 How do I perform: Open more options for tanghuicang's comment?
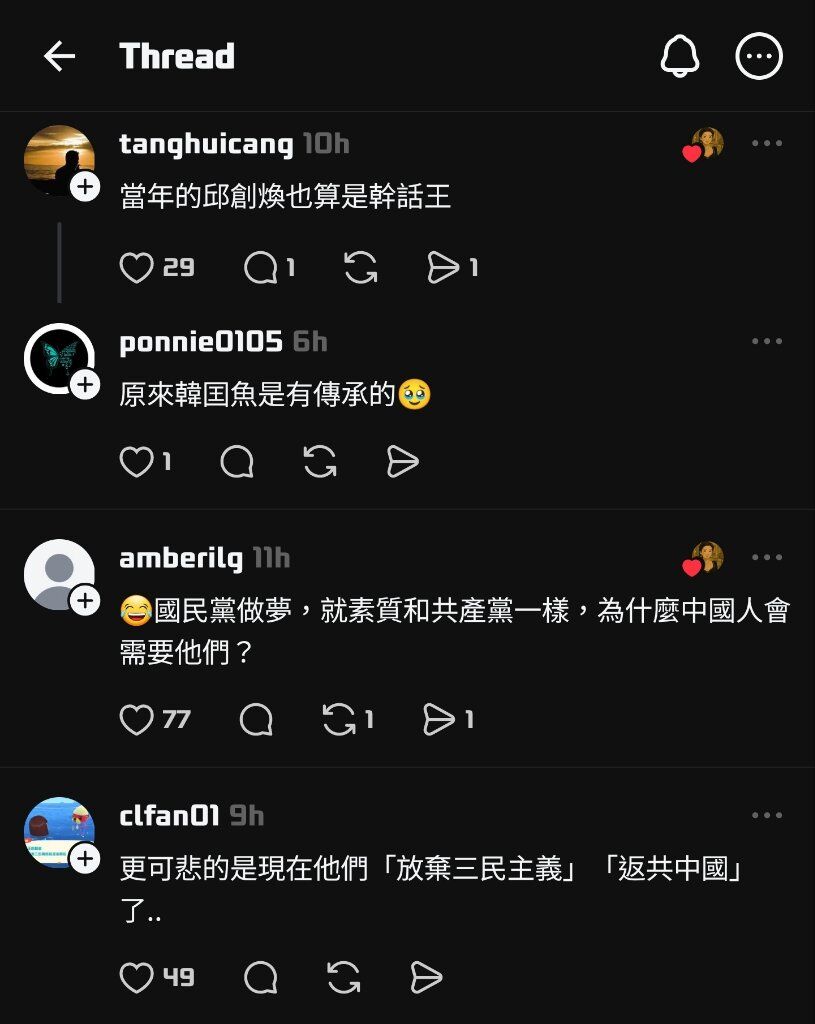click(767, 144)
